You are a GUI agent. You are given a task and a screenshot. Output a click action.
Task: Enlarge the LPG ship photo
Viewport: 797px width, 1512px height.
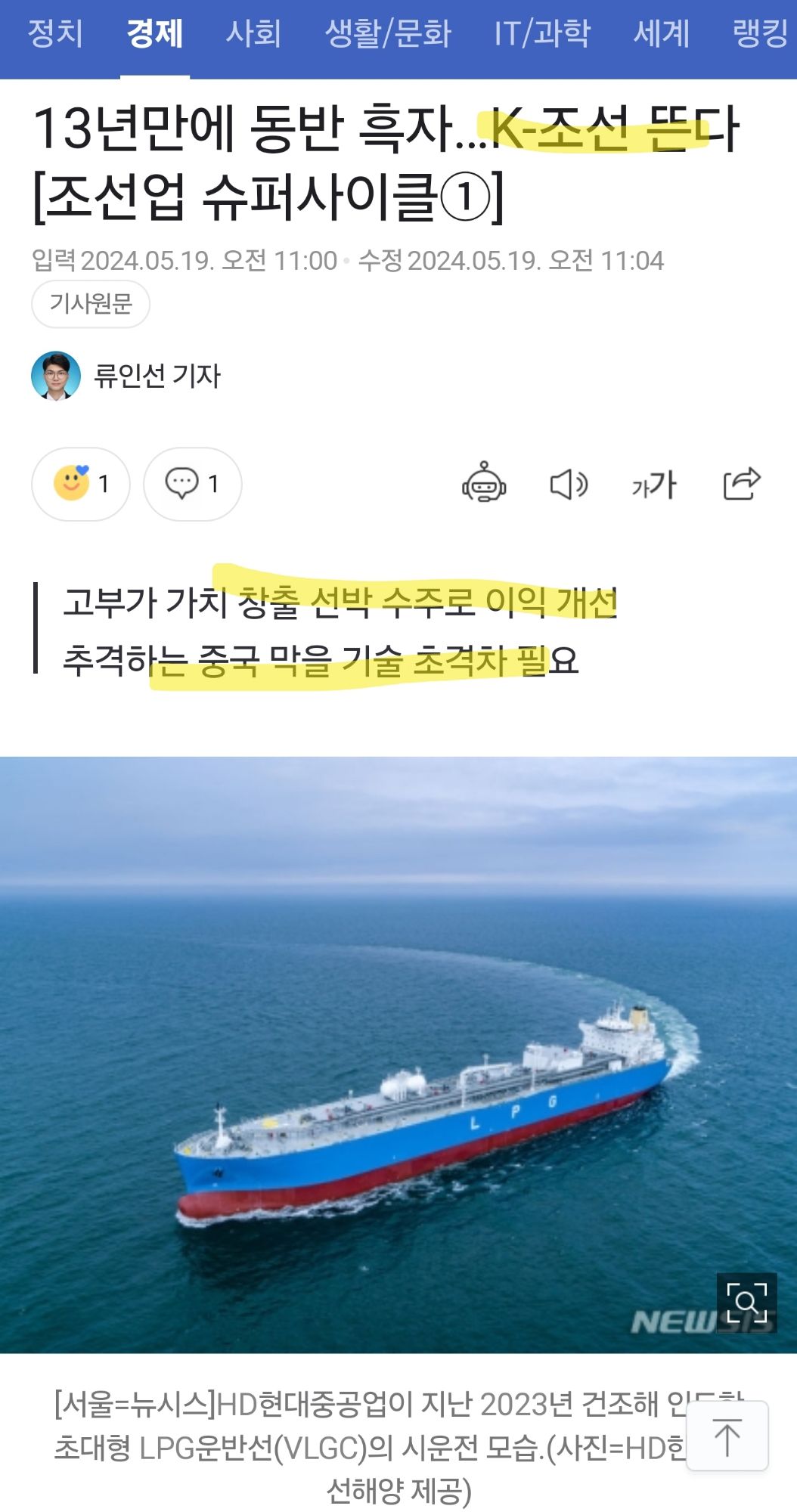point(746,1303)
